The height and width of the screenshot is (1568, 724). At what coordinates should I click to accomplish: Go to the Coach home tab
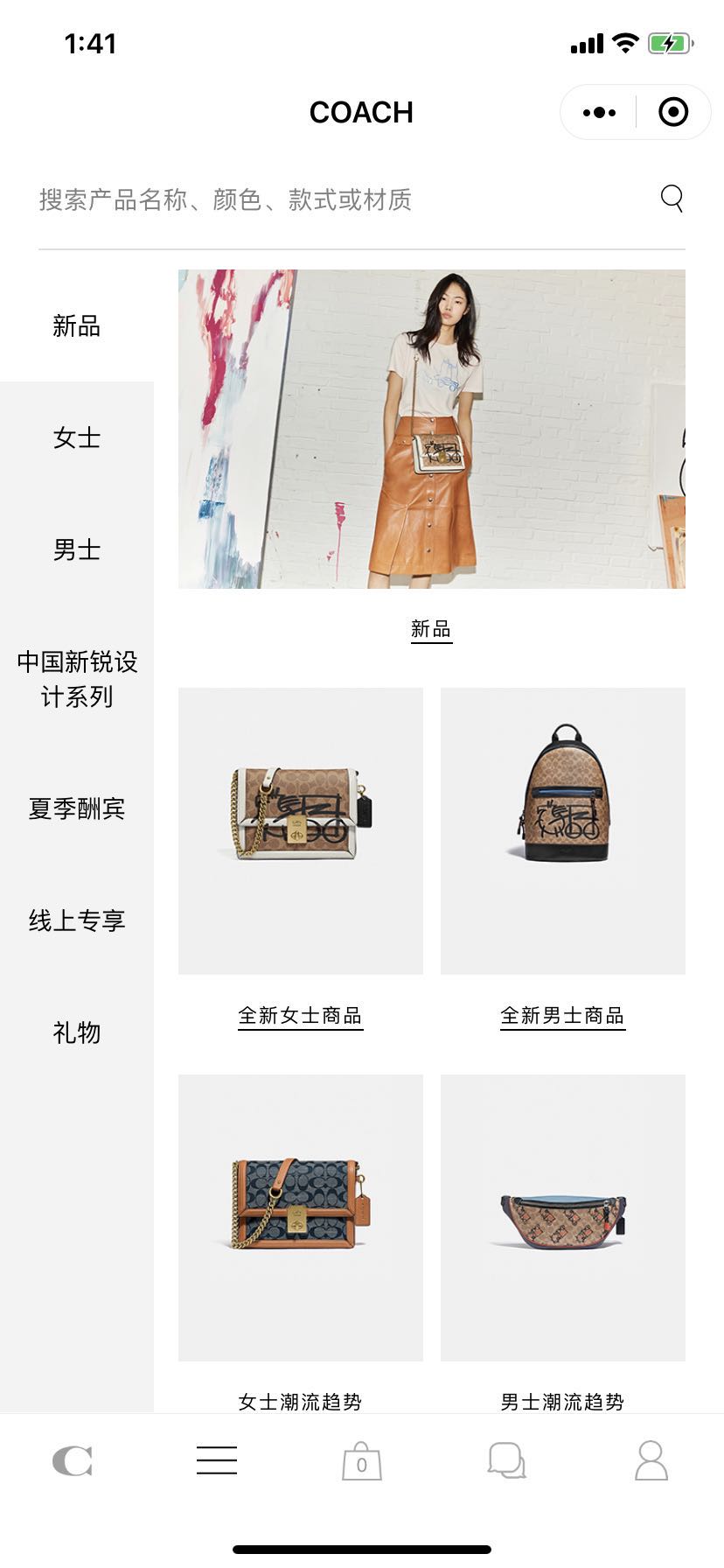(x=72, y=1460)
